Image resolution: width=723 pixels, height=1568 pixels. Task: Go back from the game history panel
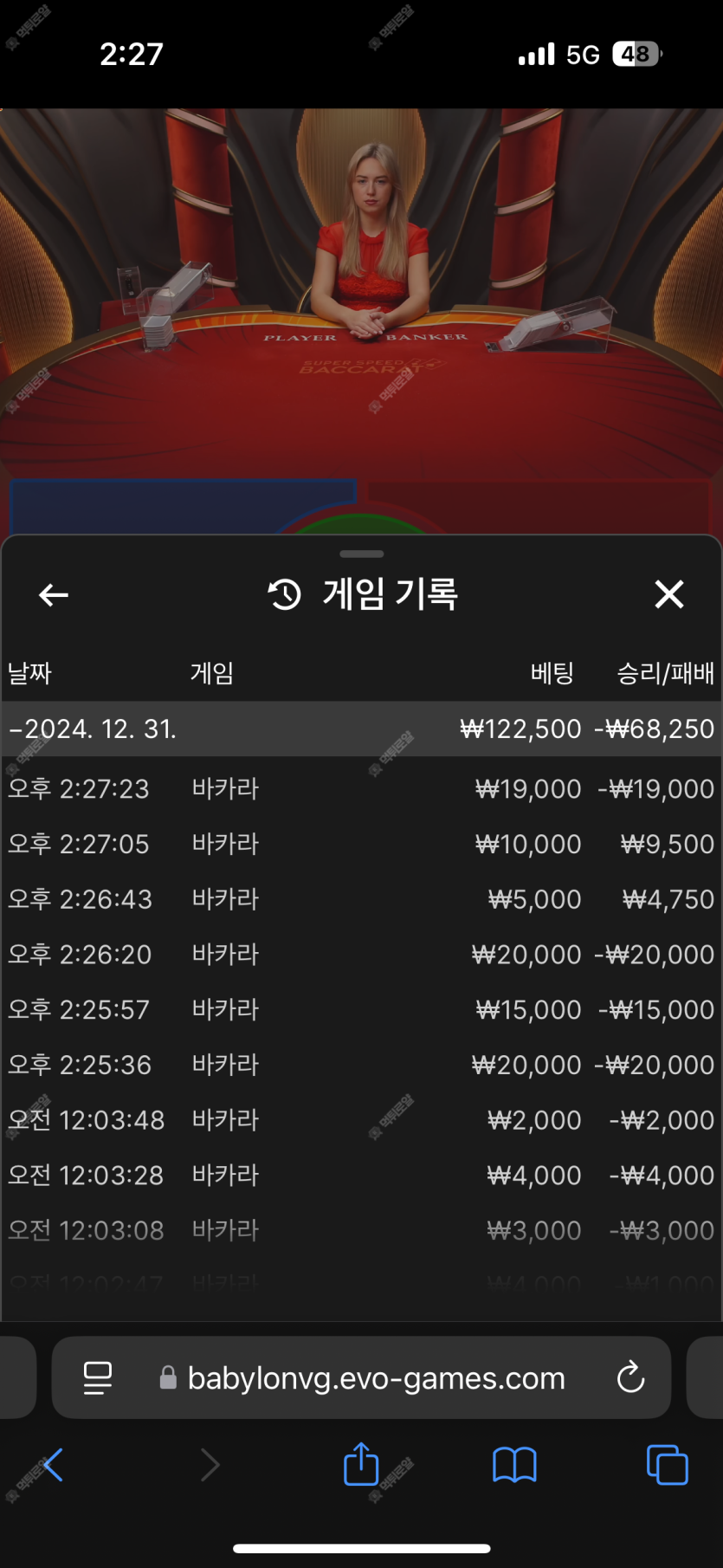pos(54,595)
